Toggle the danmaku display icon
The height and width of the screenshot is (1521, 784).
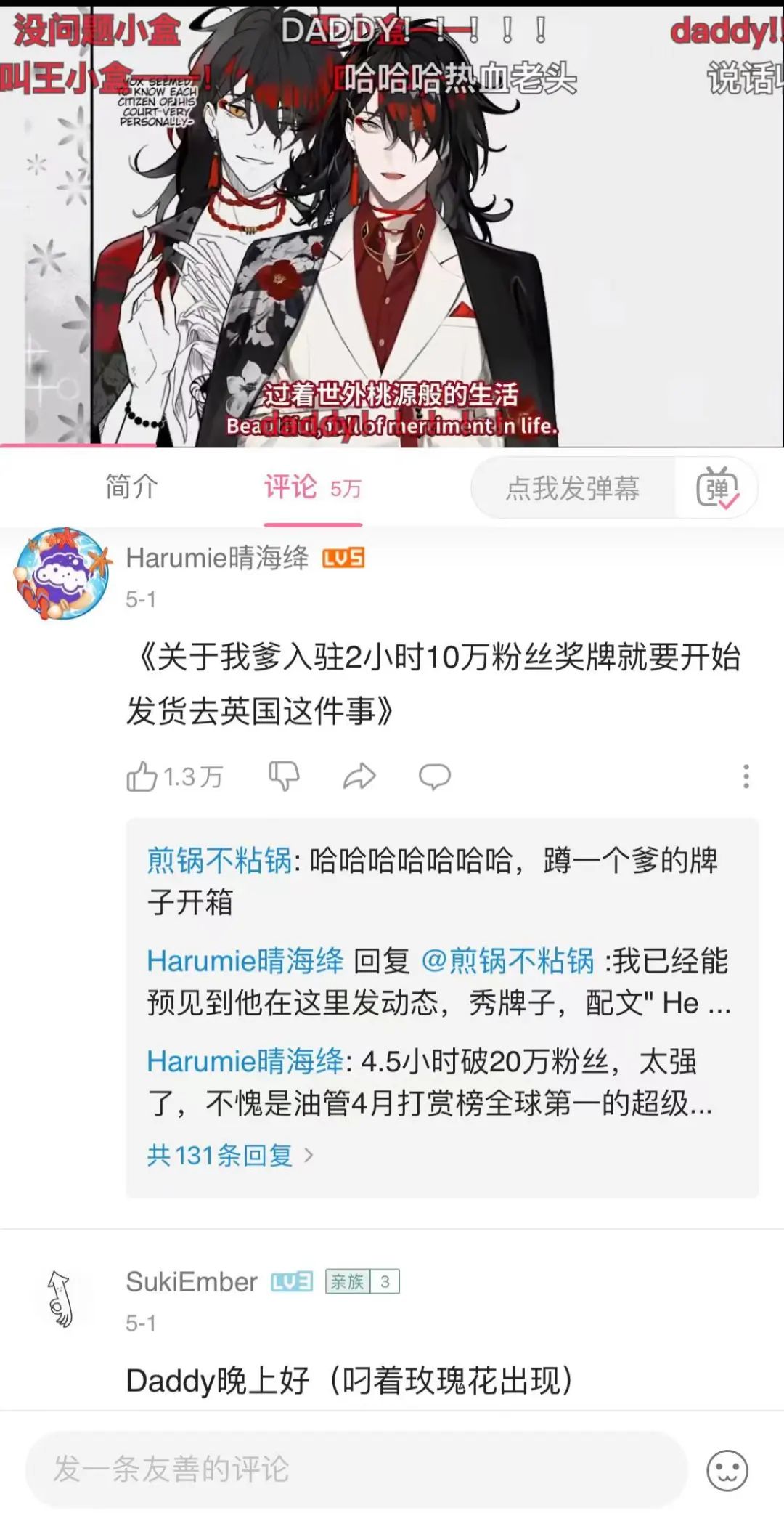pyautogui.click(x=717, y=488)
